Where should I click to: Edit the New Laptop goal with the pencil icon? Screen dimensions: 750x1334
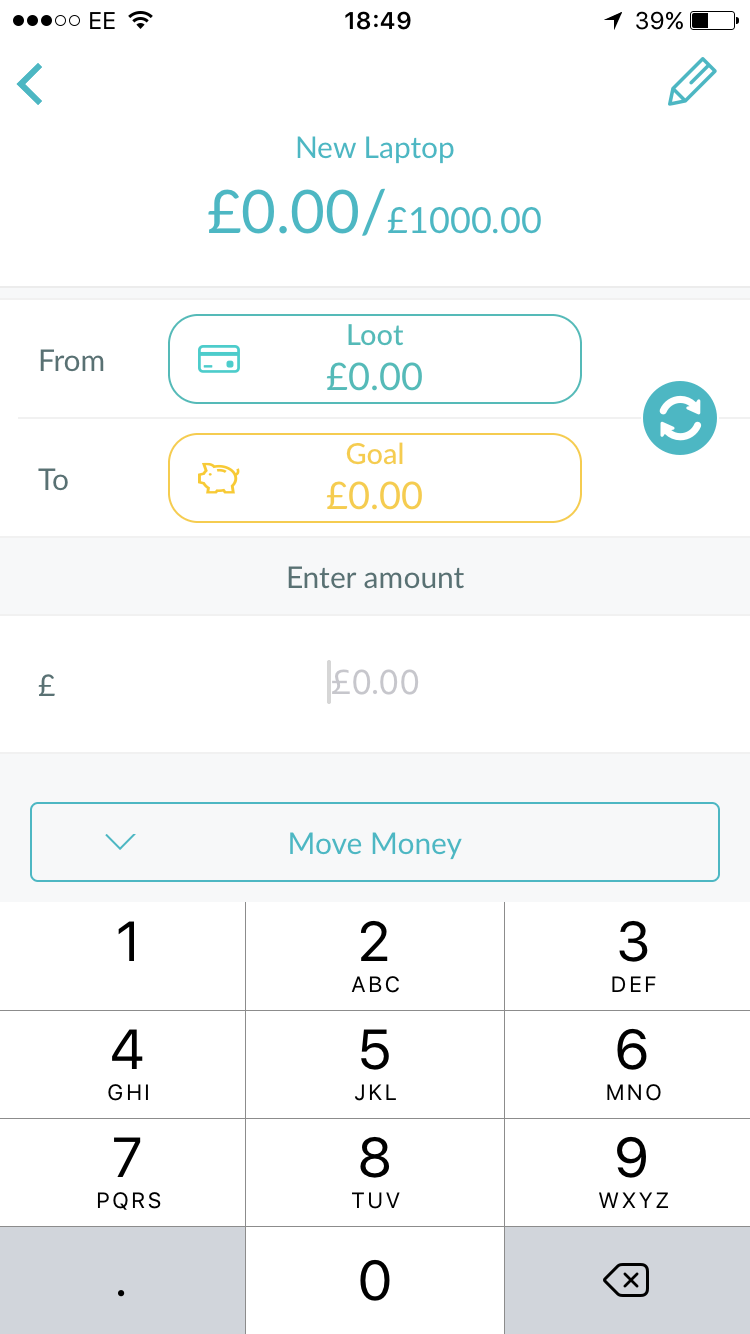pos(692,83)
